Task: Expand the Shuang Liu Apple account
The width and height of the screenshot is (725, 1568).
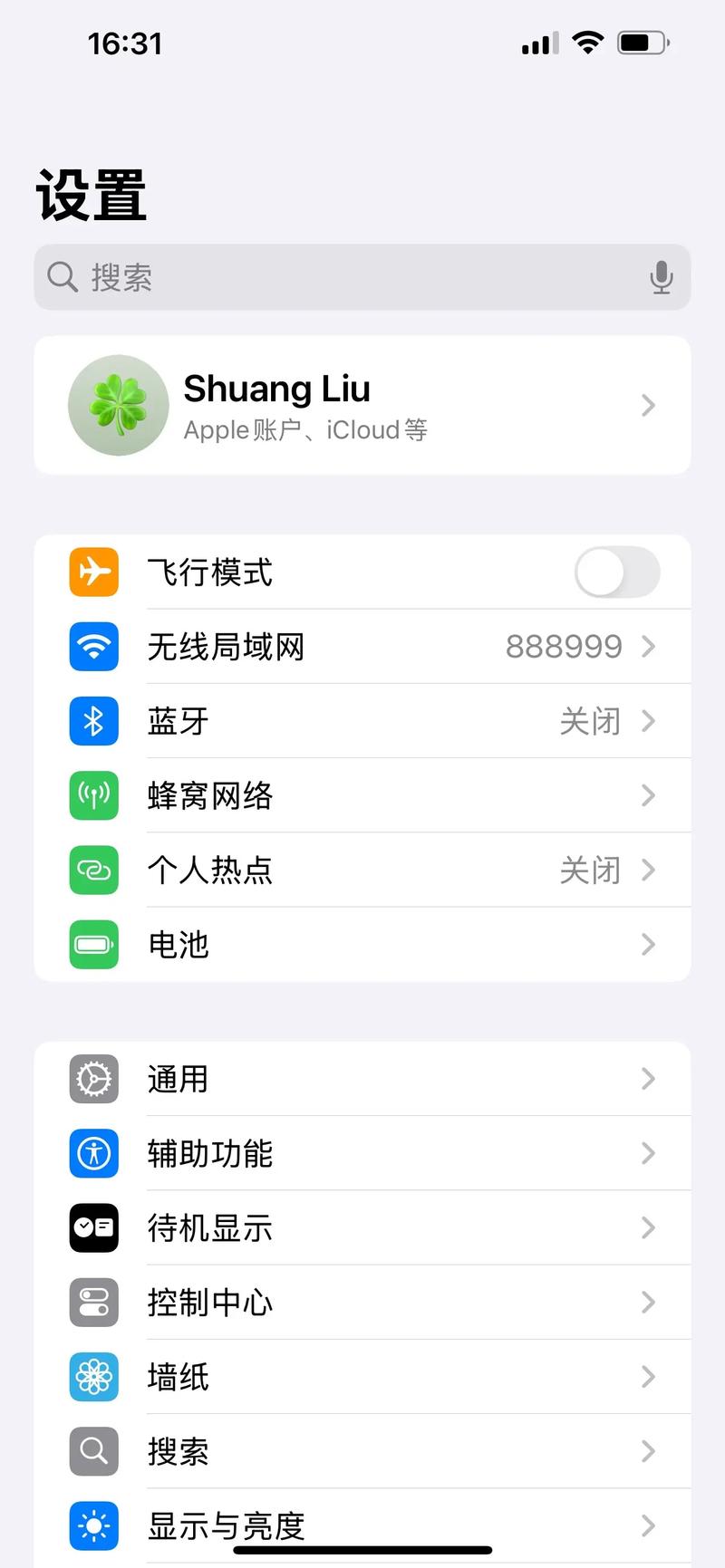Action: coord(362,405)
